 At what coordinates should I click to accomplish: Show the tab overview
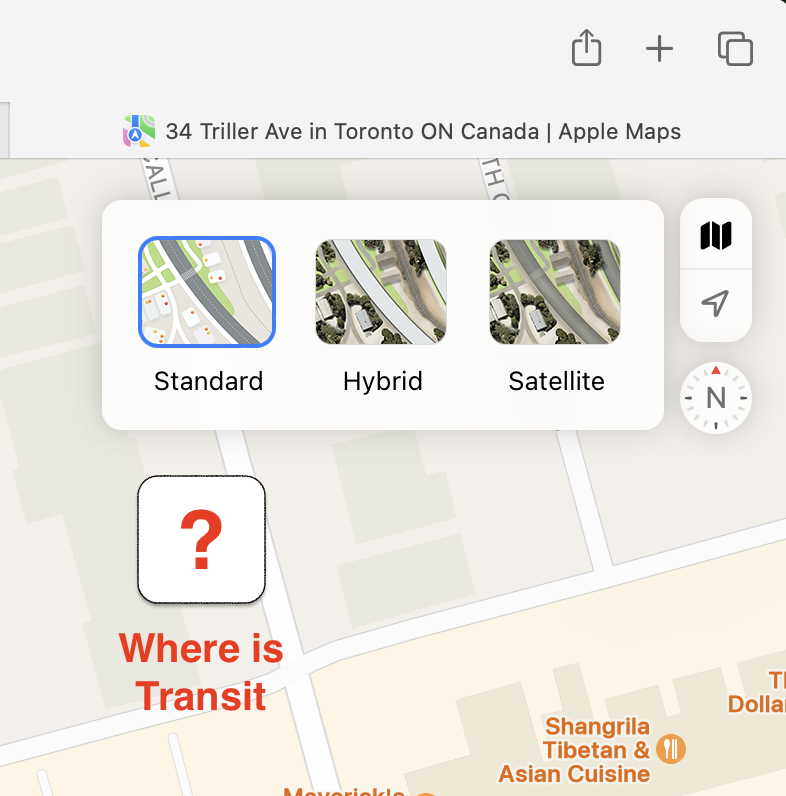point(735,48)
